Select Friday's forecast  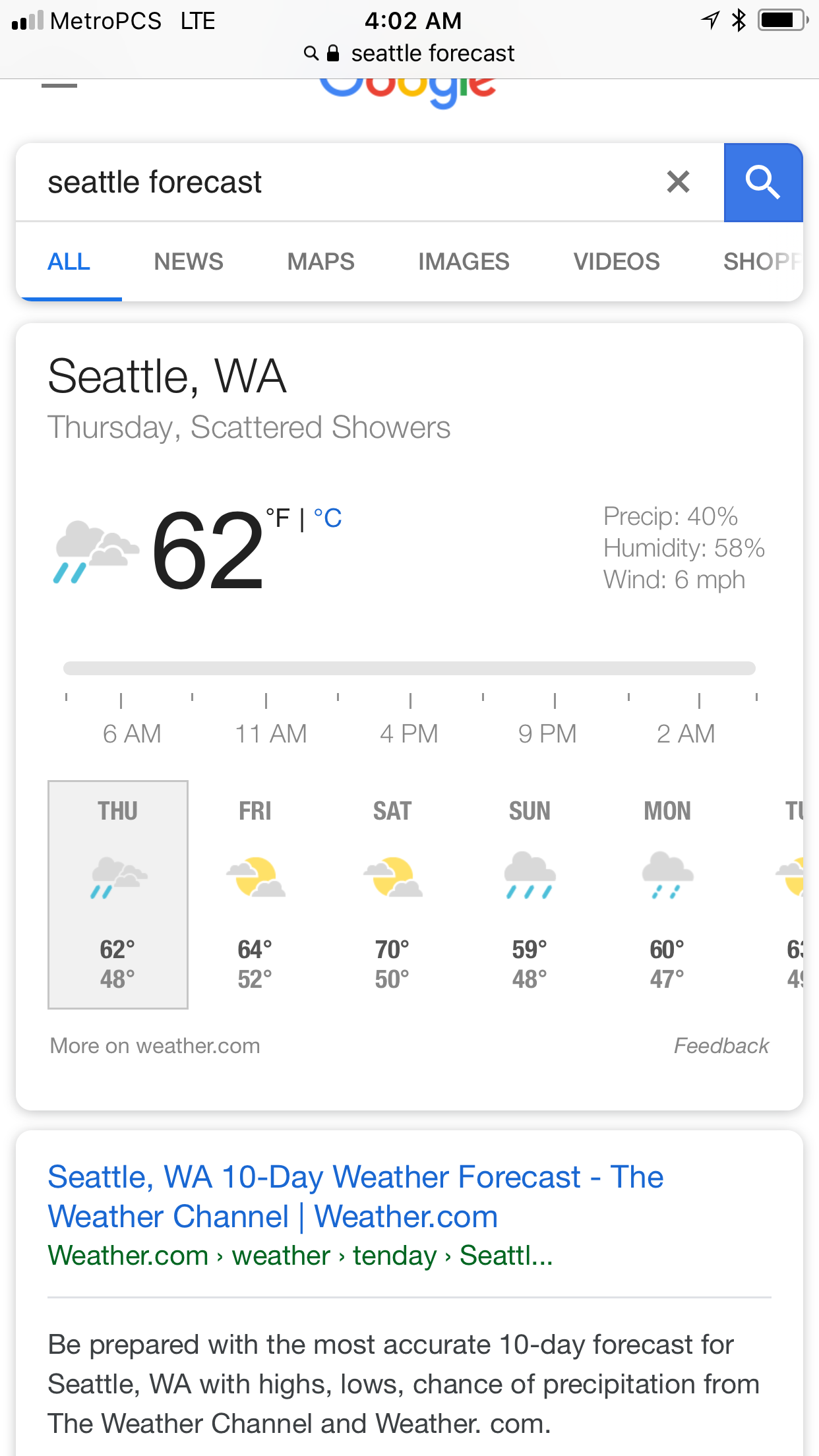pyautogui.click(x=255, y=894)
